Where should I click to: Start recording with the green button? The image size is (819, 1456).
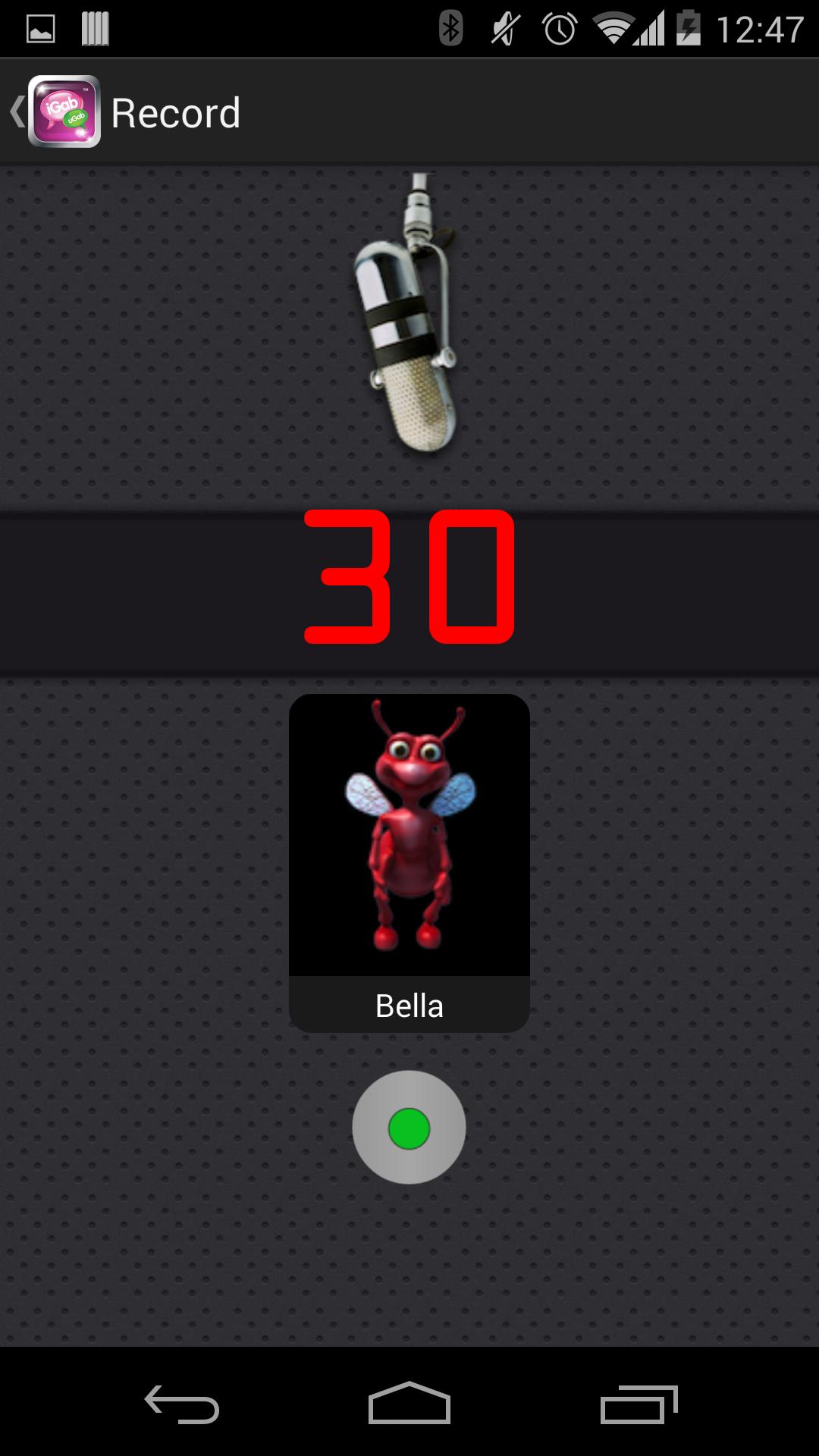pos(409,1128)
